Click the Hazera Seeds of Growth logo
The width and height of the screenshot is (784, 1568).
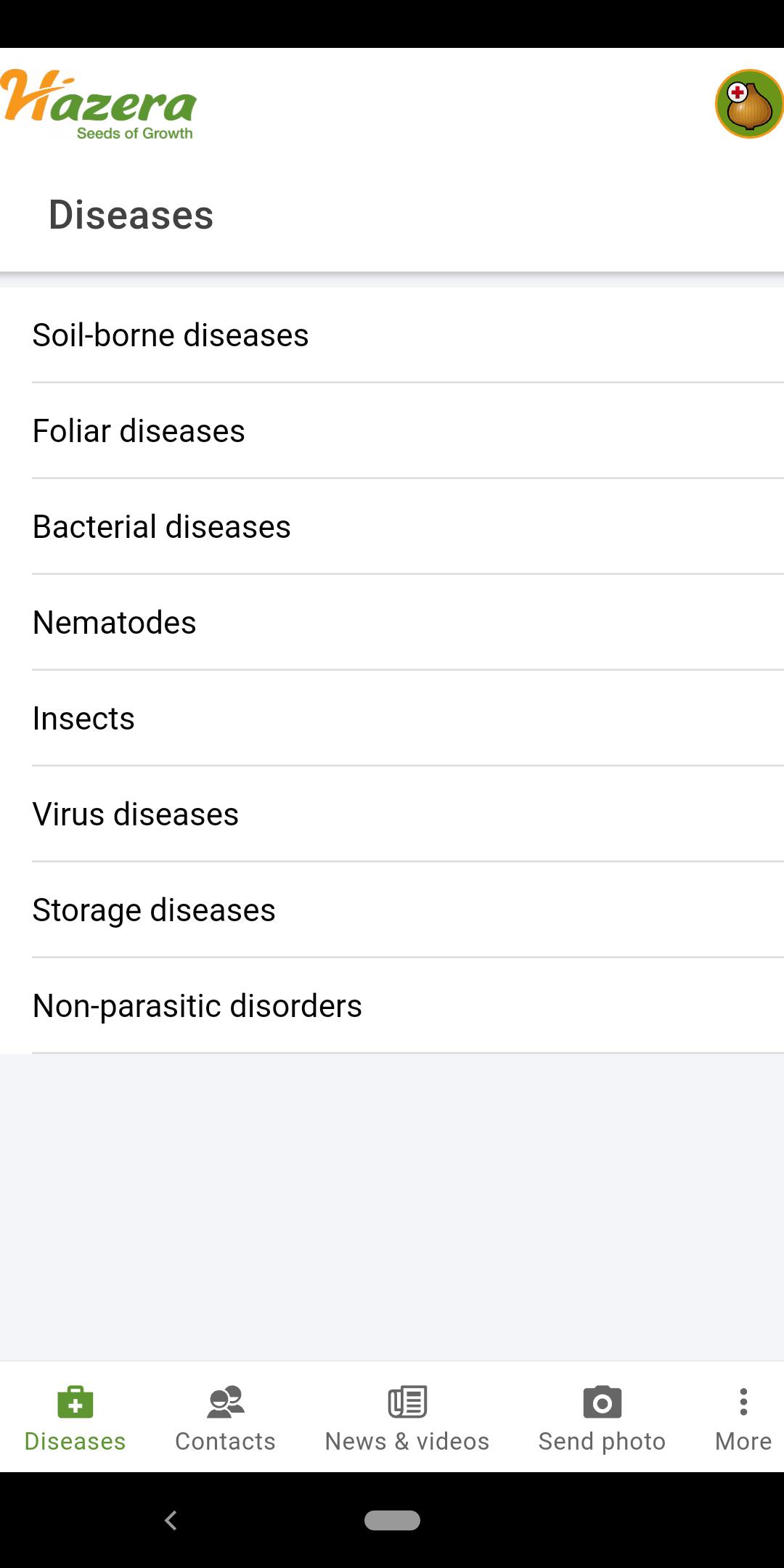[99, 105]
